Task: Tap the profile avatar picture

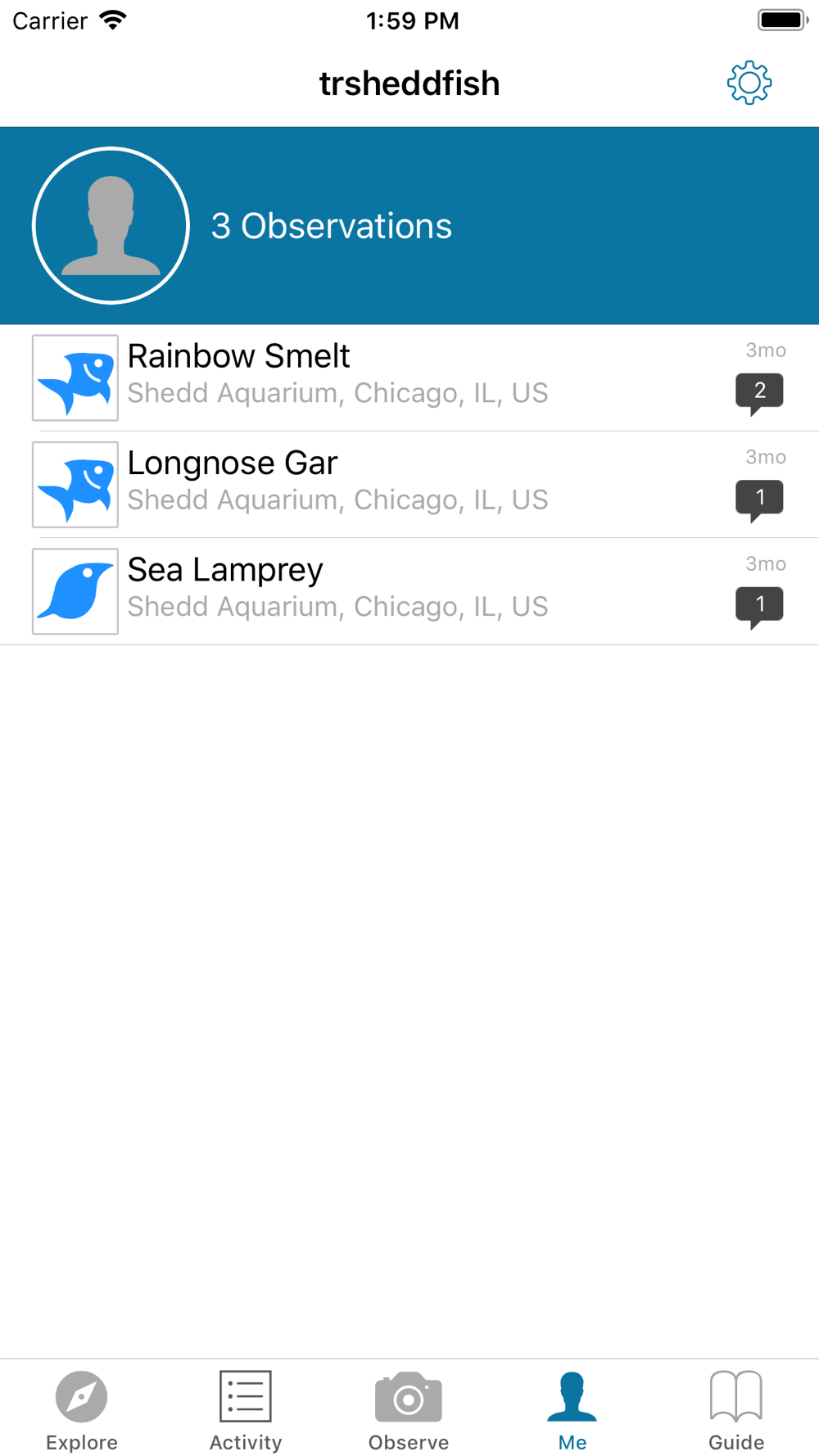Action: point(111,225)
